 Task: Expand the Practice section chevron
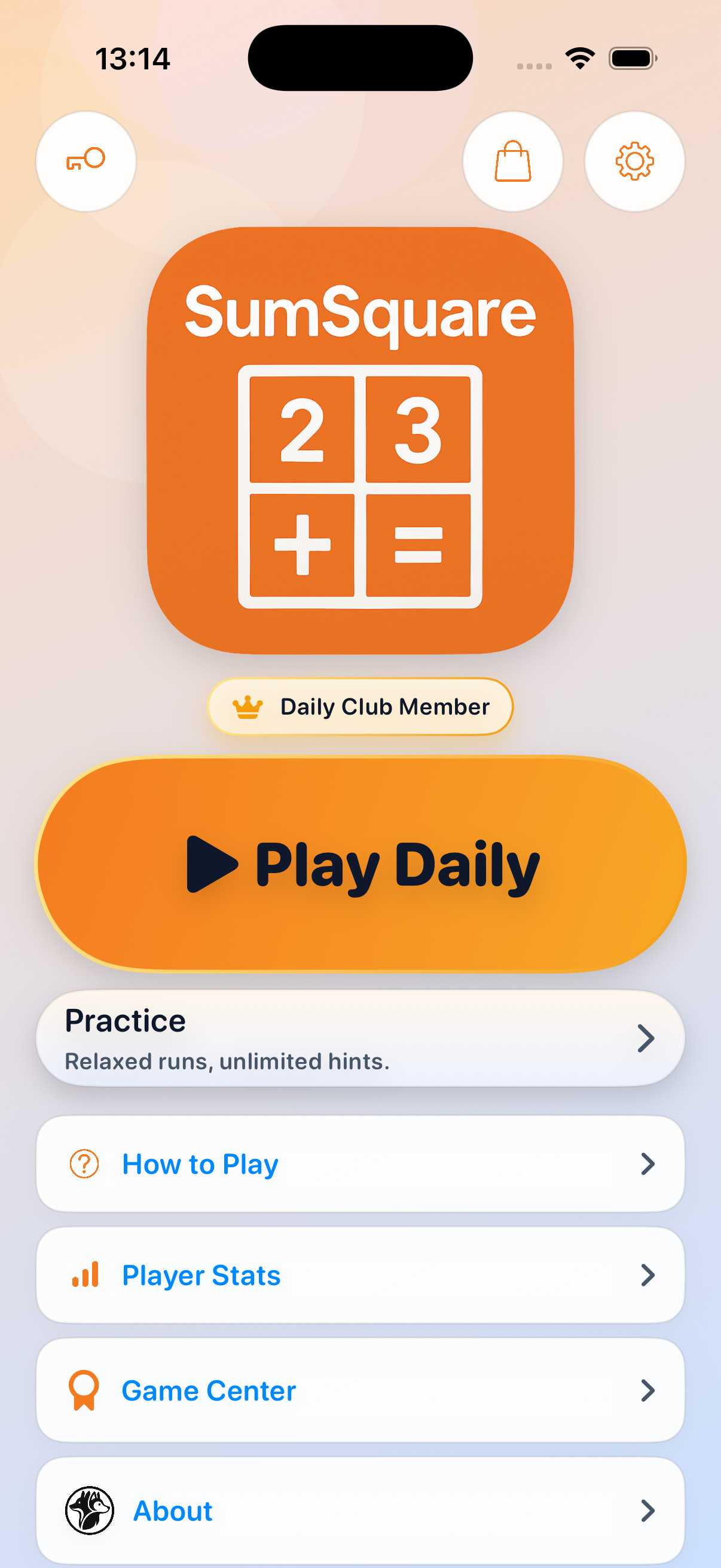(x=646, y=1038)
